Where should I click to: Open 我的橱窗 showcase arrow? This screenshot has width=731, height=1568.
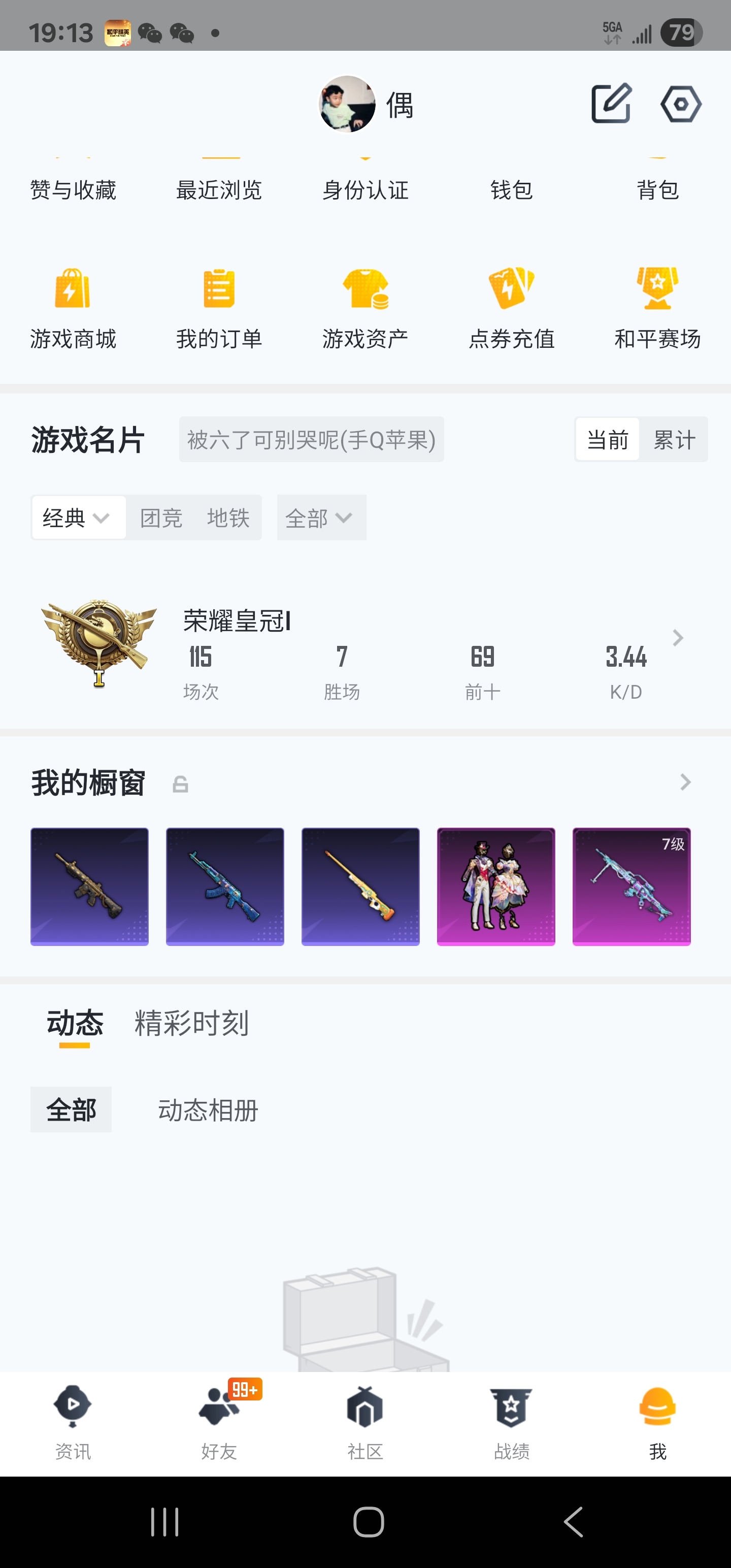(x=685, y=782)
